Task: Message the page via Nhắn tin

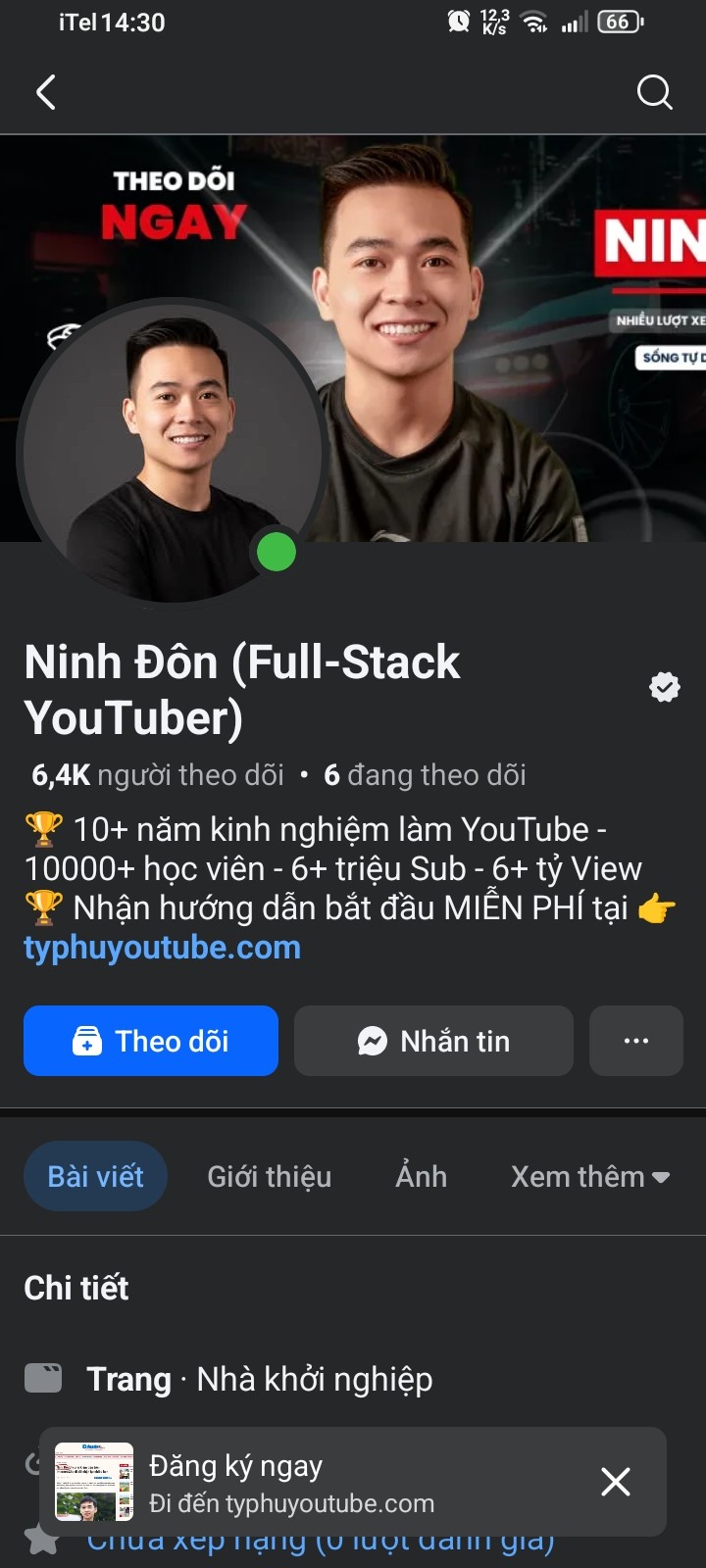Action: point(433,1041)
